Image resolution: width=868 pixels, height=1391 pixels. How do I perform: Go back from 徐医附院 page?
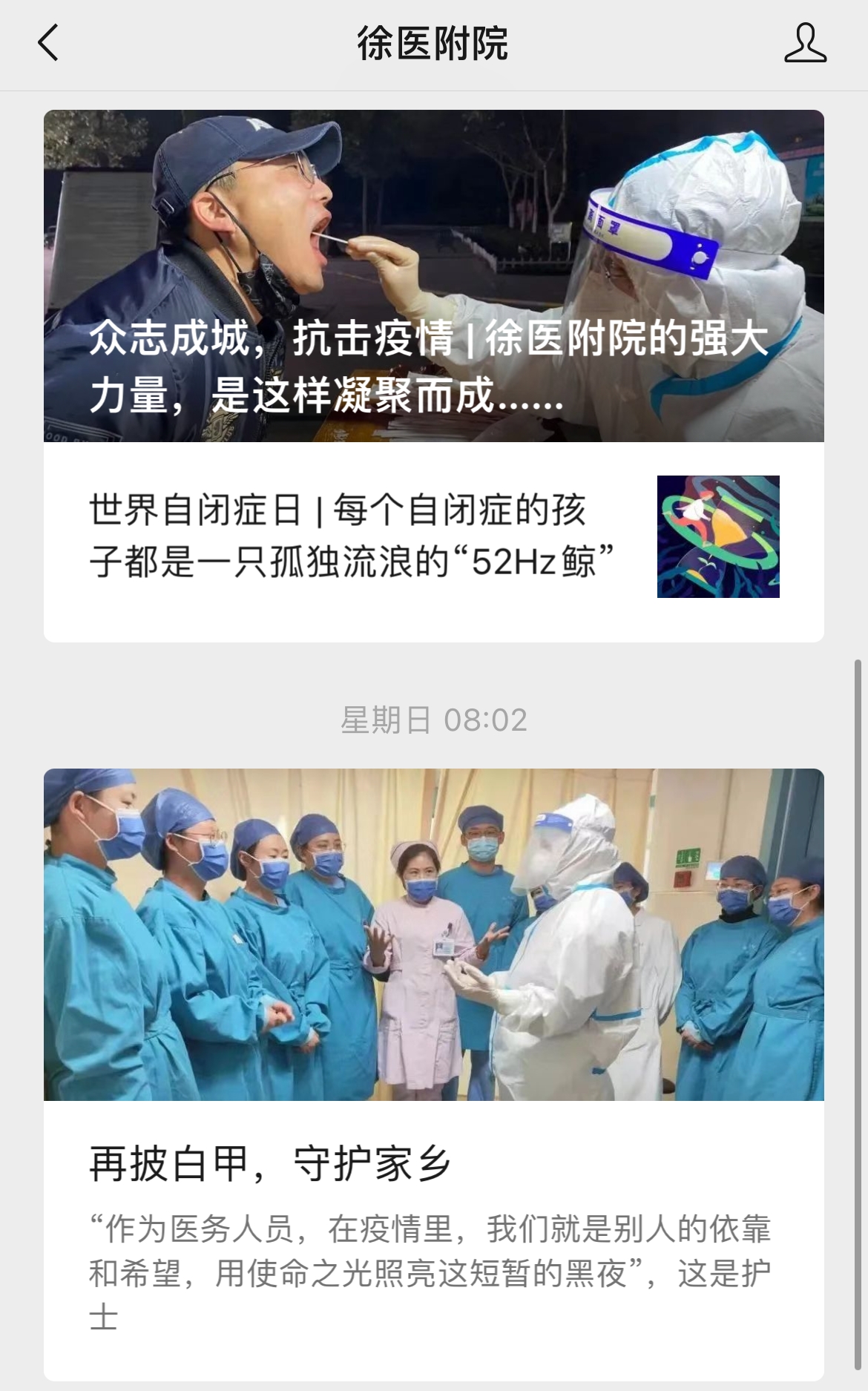tap(48, 42)
